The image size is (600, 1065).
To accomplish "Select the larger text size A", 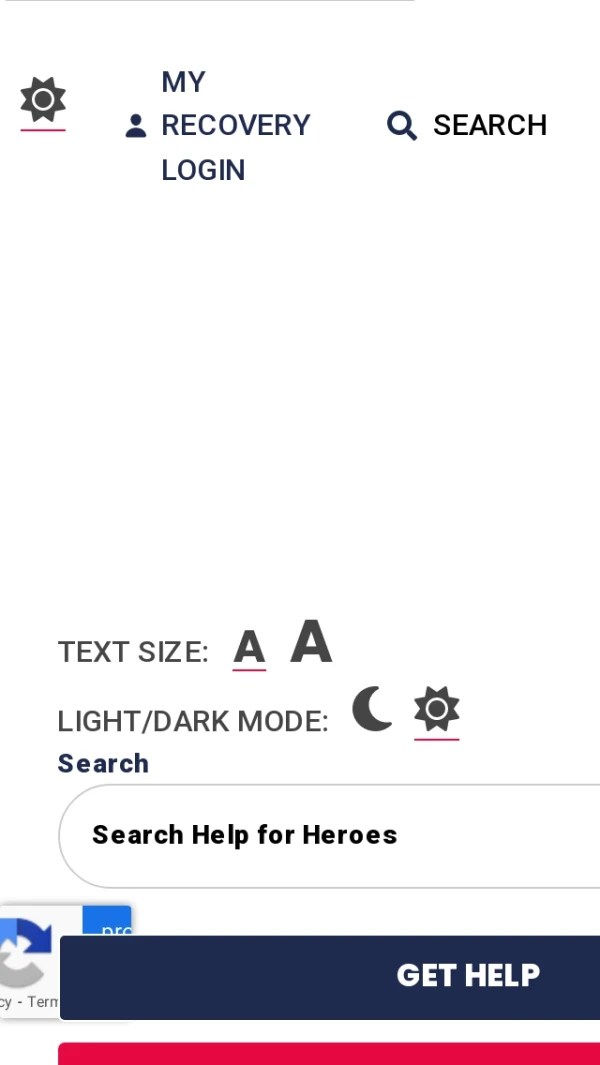I will (x=311, y=642).
